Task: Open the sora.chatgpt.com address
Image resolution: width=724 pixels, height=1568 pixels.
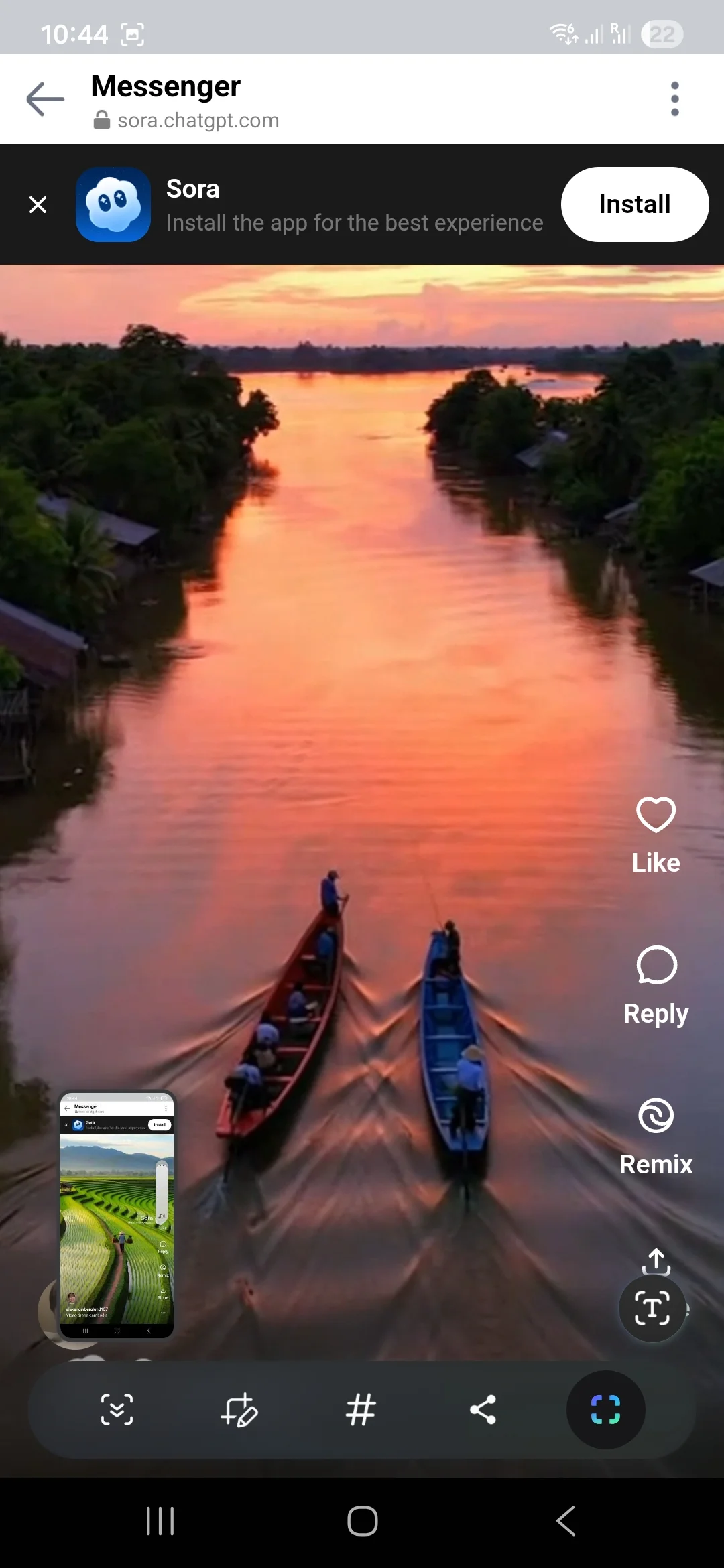Action: point(189,120)
